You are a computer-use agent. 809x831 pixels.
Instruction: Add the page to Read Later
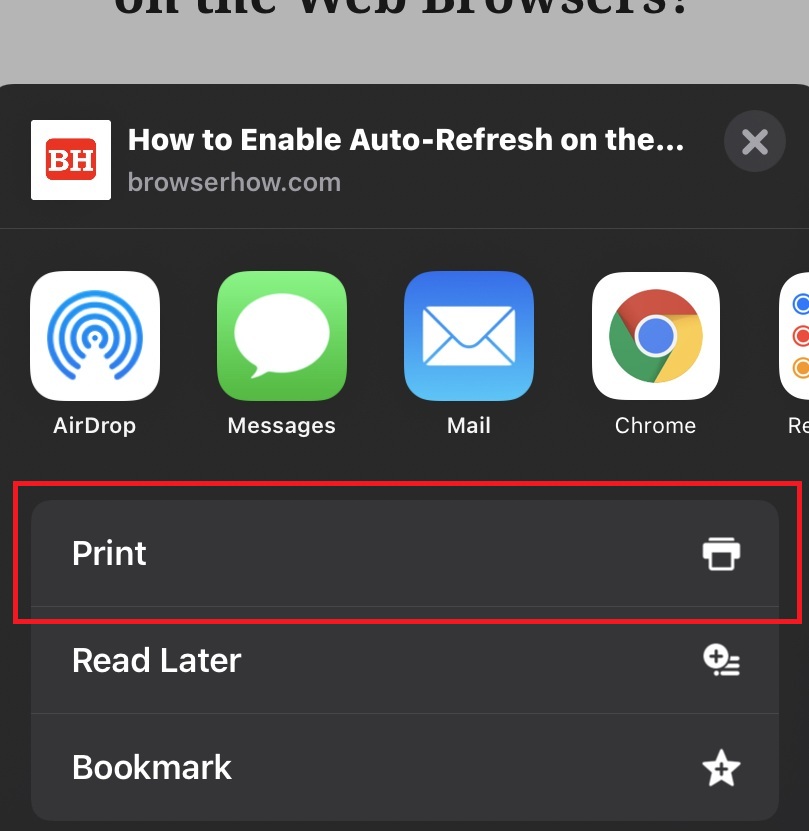click(x=405, y=660)
